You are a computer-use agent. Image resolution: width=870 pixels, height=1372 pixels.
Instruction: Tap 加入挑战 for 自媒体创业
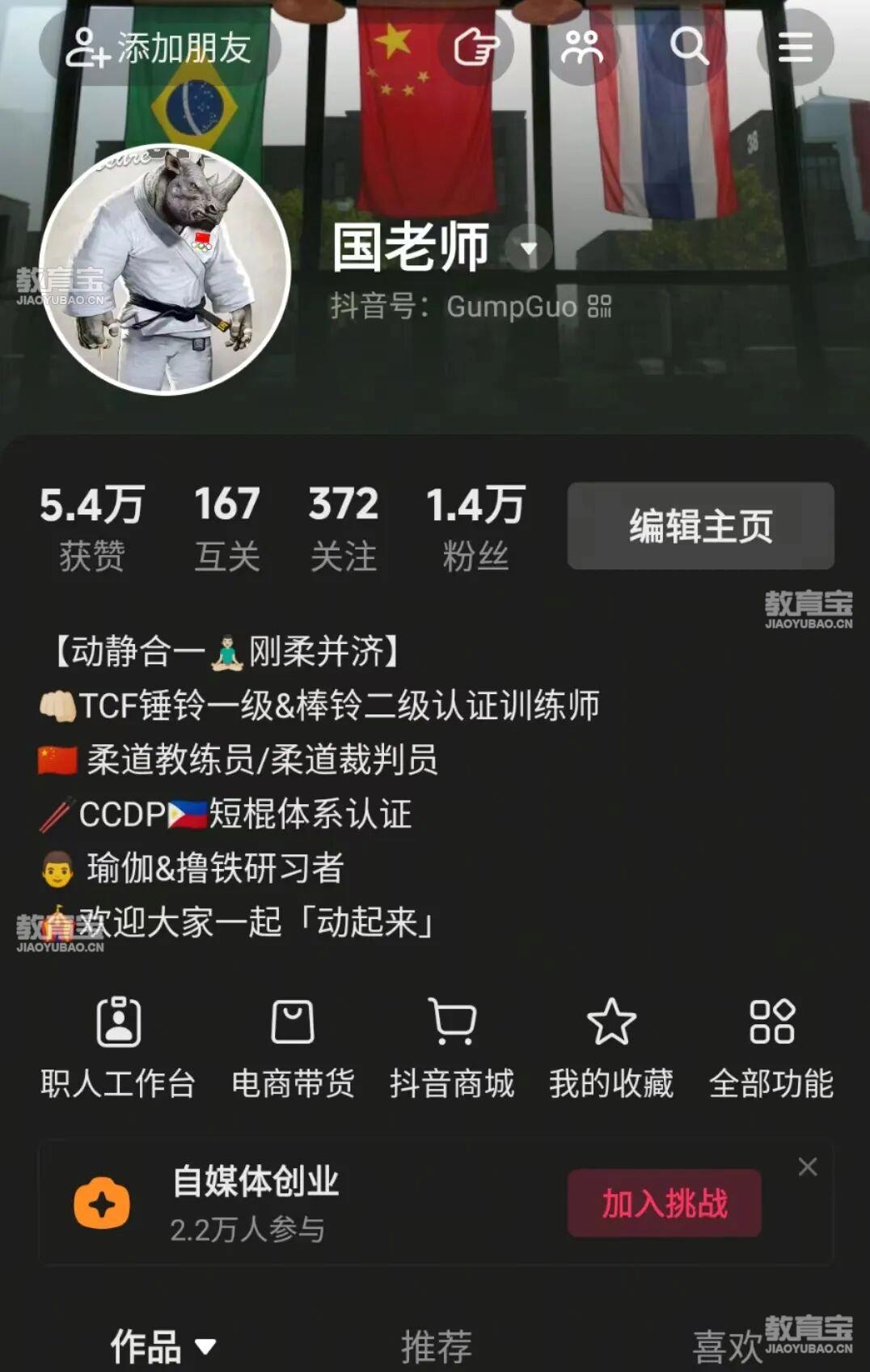664,1203
